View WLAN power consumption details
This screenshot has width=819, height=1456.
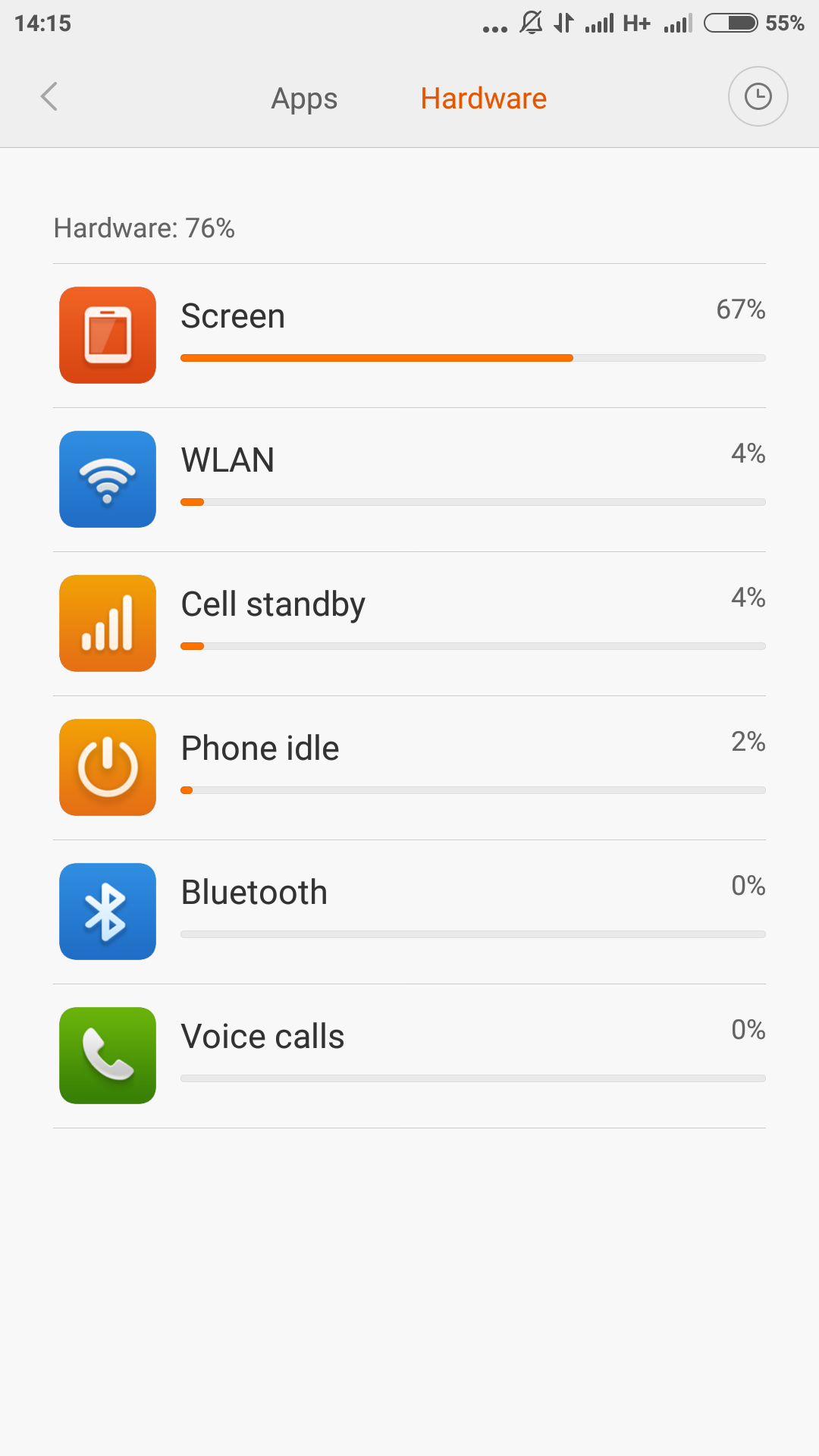coord(409,479)
